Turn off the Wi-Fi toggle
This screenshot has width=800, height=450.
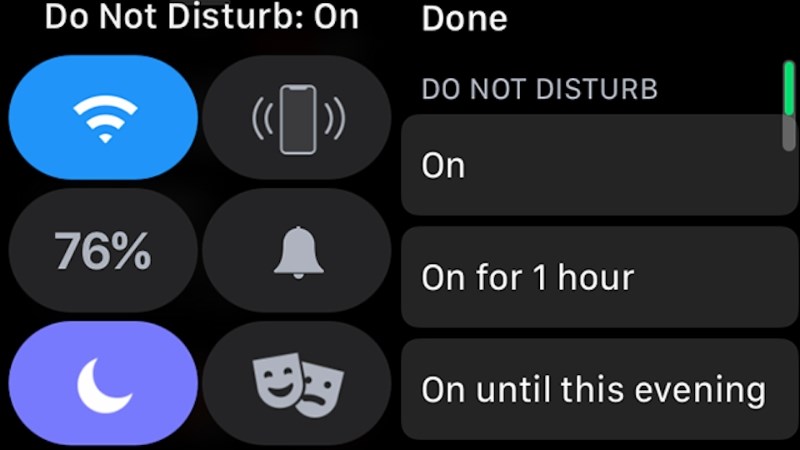pos(103,118)
